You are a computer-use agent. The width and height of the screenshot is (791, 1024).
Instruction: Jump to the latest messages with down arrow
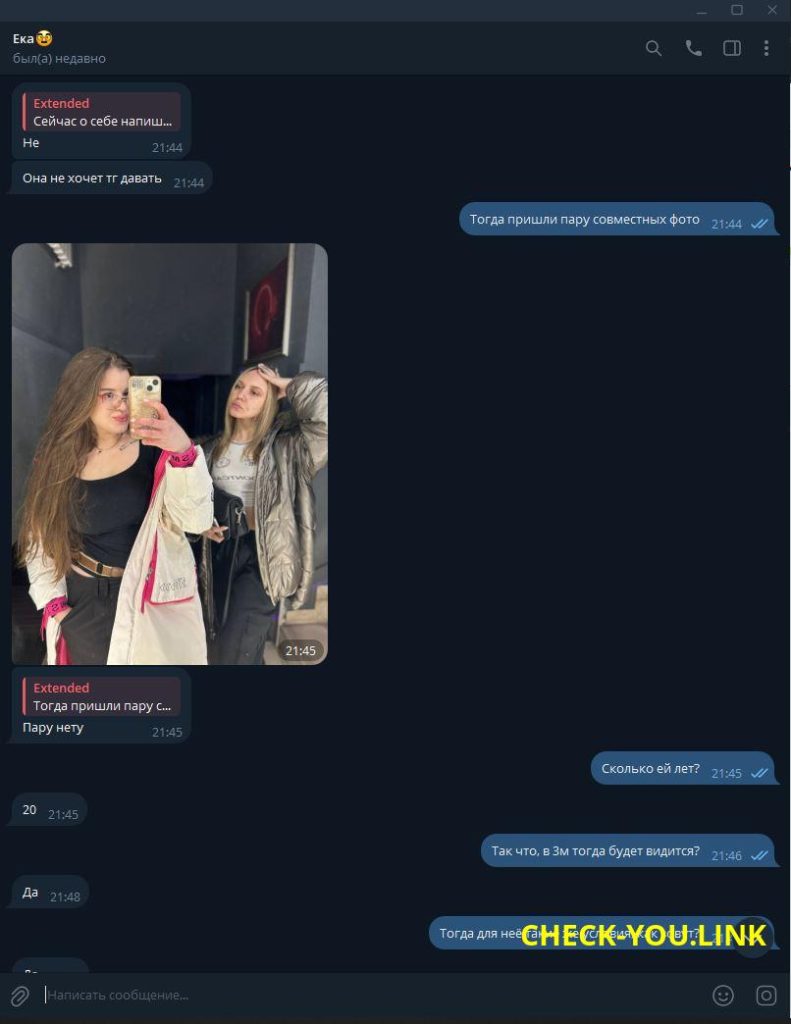coord(752,937)
